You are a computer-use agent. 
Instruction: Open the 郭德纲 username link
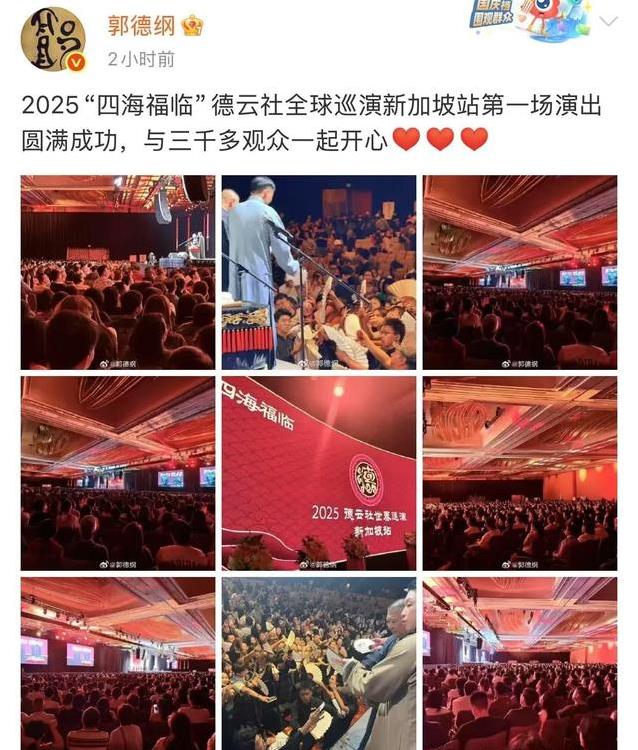pyautogui.click(x=143, y=26)
